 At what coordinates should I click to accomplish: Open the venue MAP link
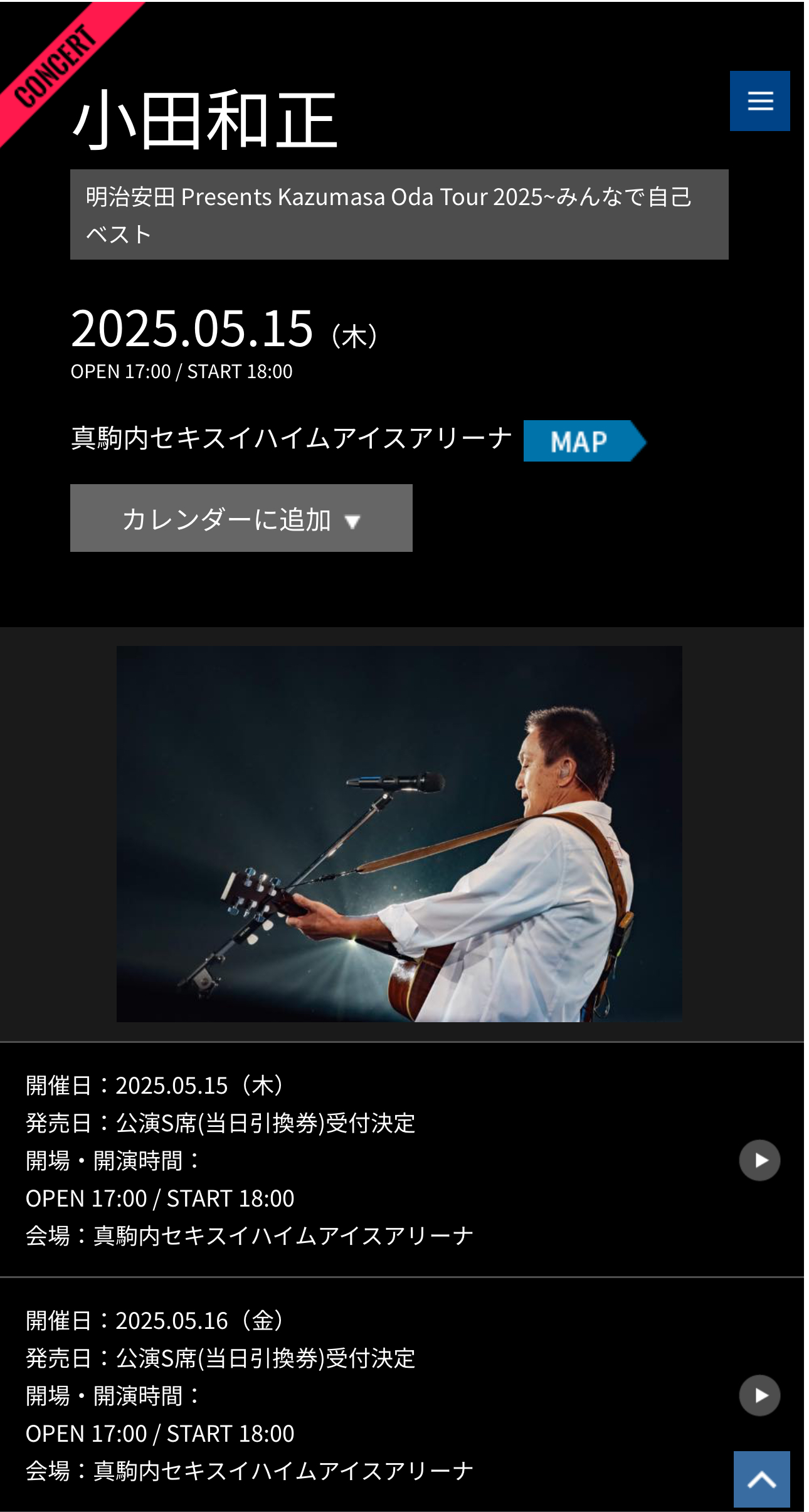tap(583, 441)
